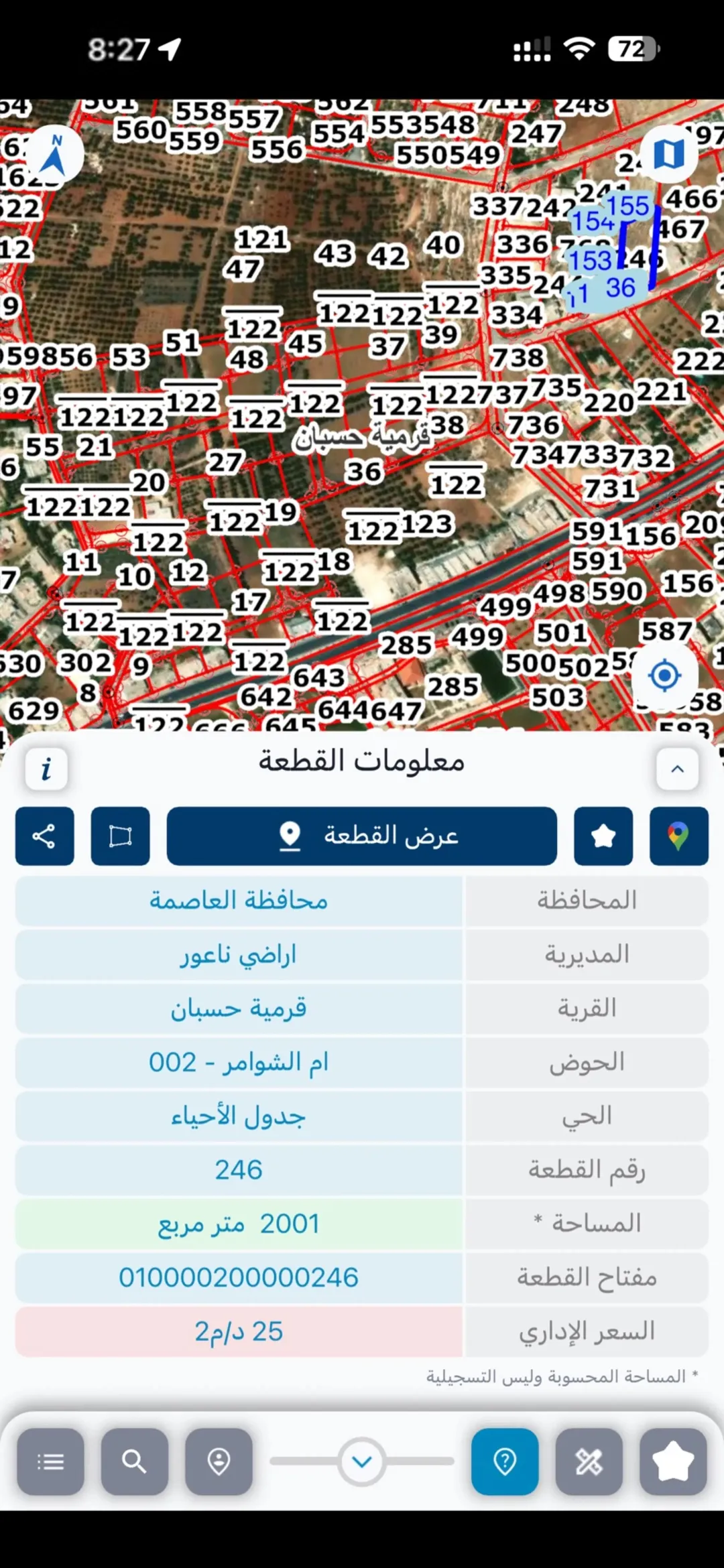Collapse the parcel information panel chevron
Screen dimensions: 724x1568
click(x=678, y=769)
